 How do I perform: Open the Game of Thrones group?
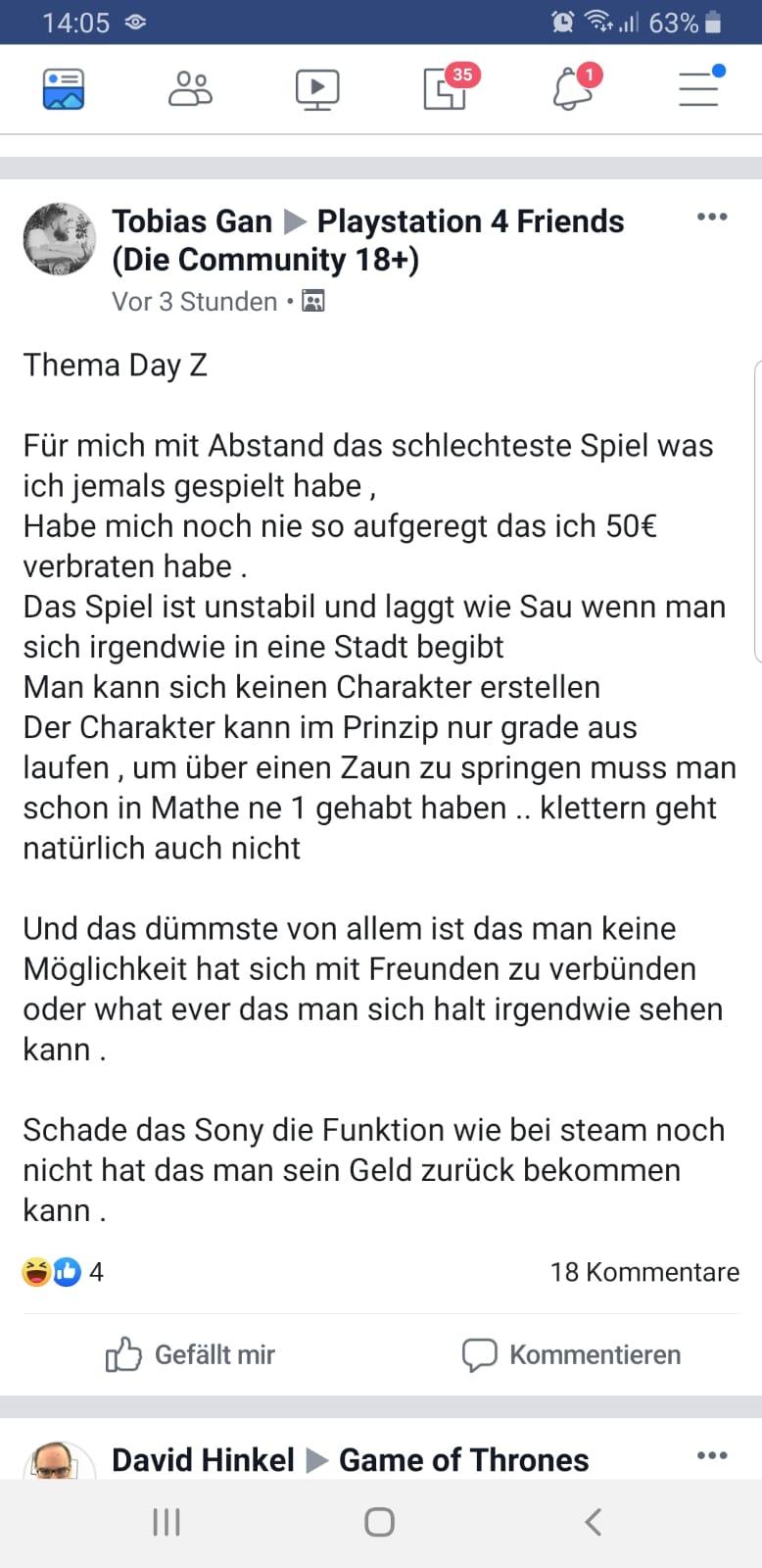click(x=463, y=1460)
